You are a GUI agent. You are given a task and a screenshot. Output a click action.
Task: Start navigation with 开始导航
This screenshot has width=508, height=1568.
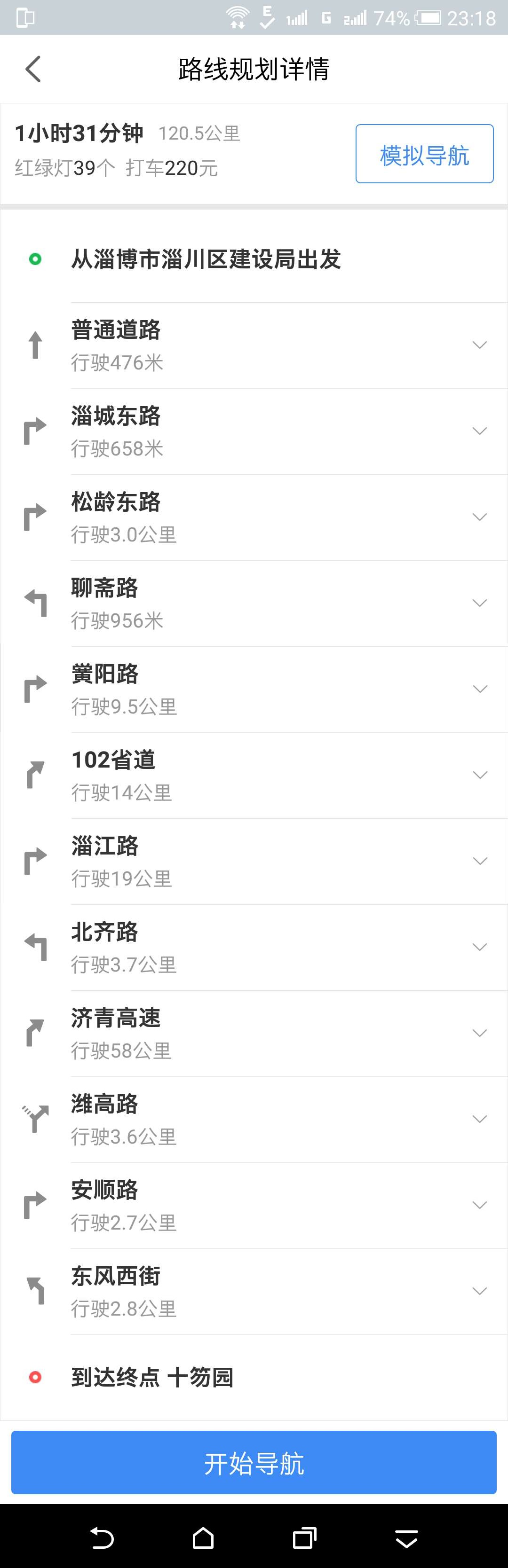click(254, 1463)
